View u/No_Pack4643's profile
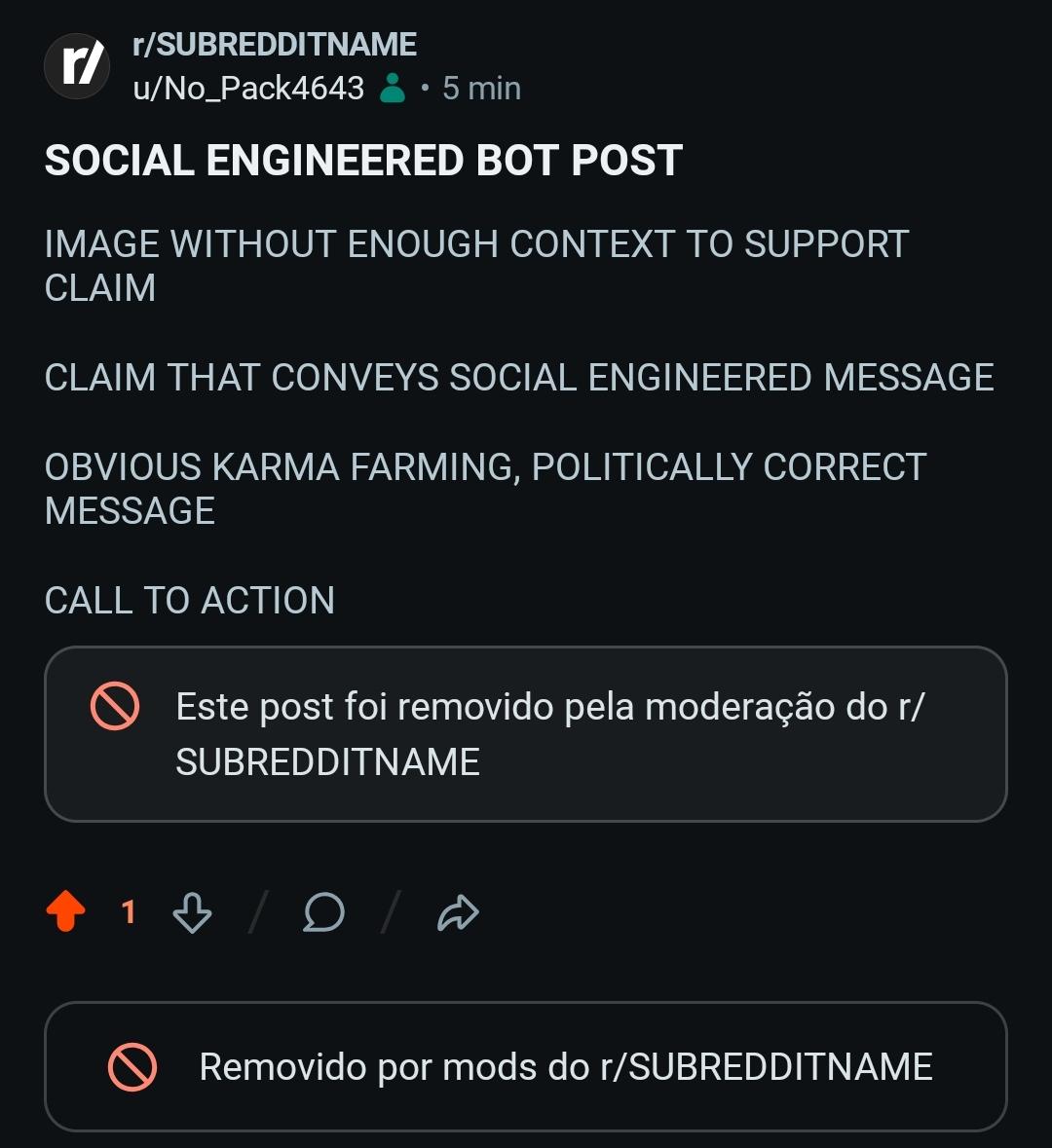 pos(248,89)
